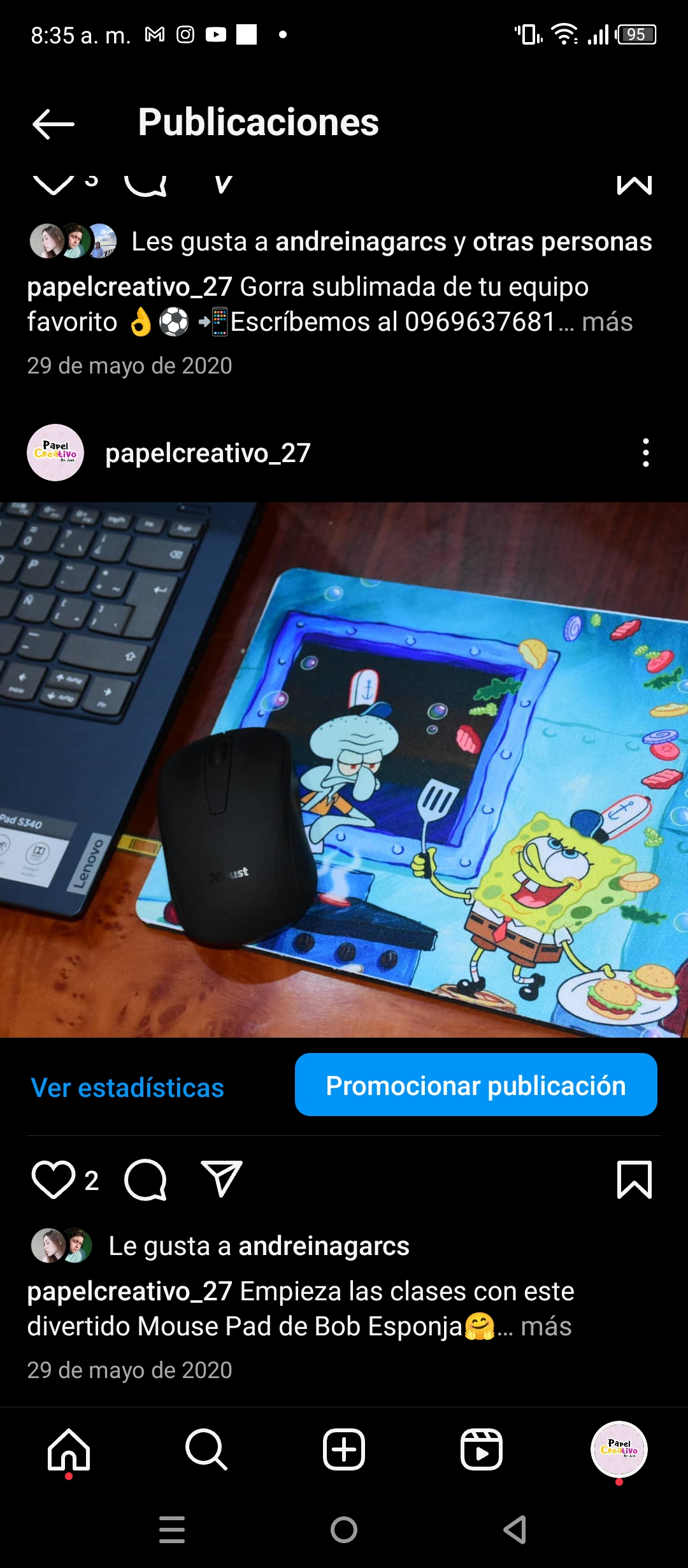View who liked: otras personas
688x1568 pixels.
pyautogui.click(x=562, y=242)
